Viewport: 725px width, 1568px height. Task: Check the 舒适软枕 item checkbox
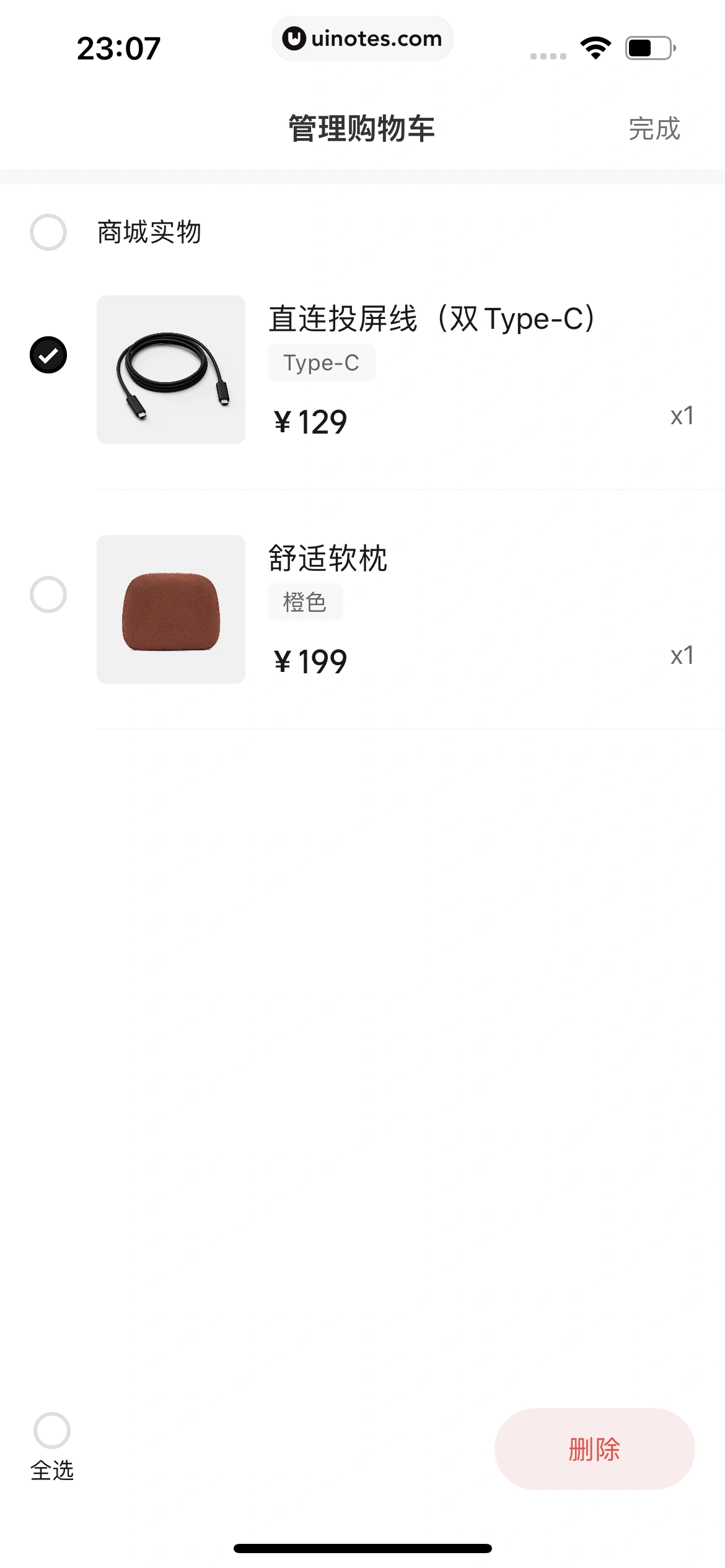pos(48,595)
